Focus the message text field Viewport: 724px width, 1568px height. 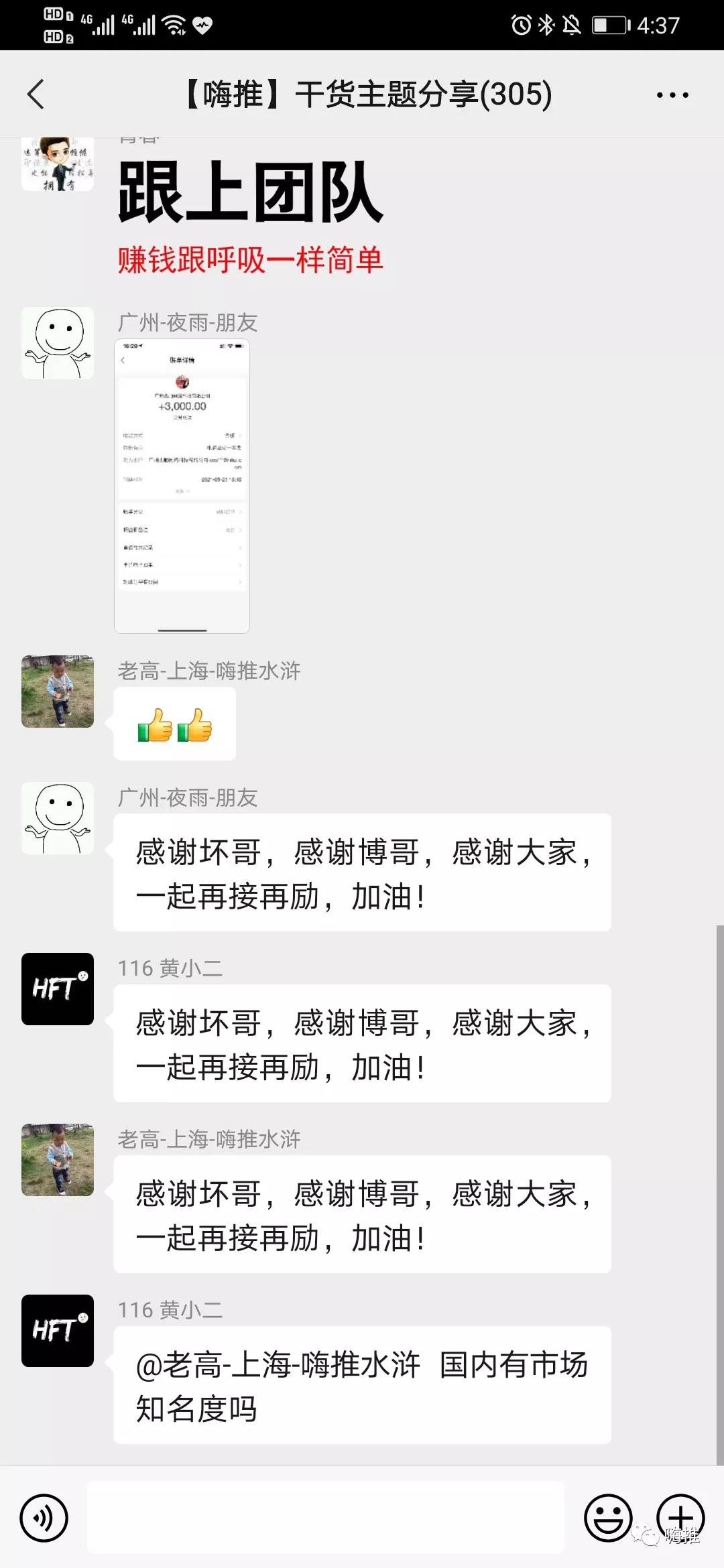pos(326,1518)
